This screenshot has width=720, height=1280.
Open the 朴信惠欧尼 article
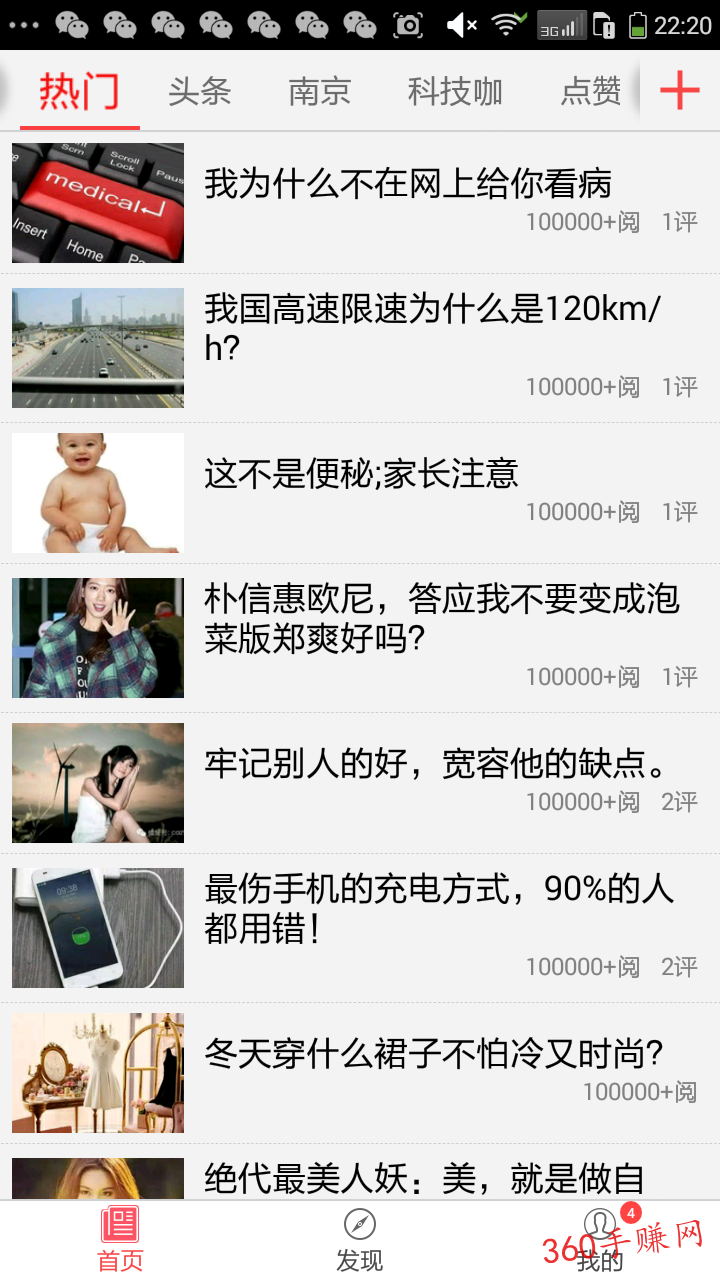[x=360, y=638]
